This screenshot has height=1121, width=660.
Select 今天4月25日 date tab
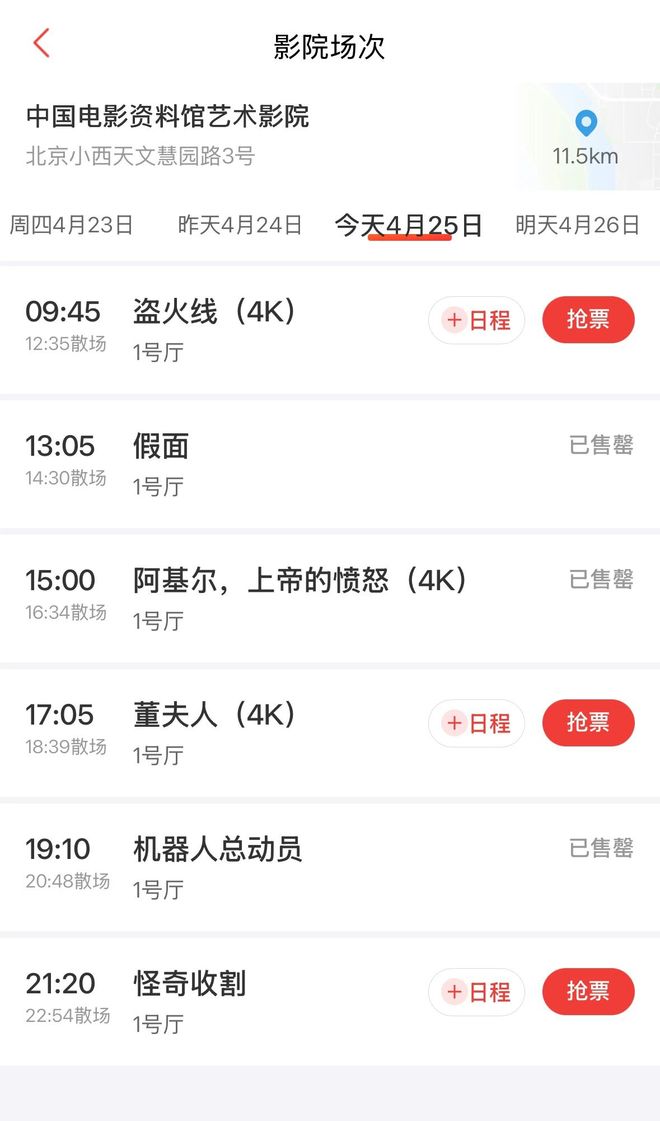[408, 225]
